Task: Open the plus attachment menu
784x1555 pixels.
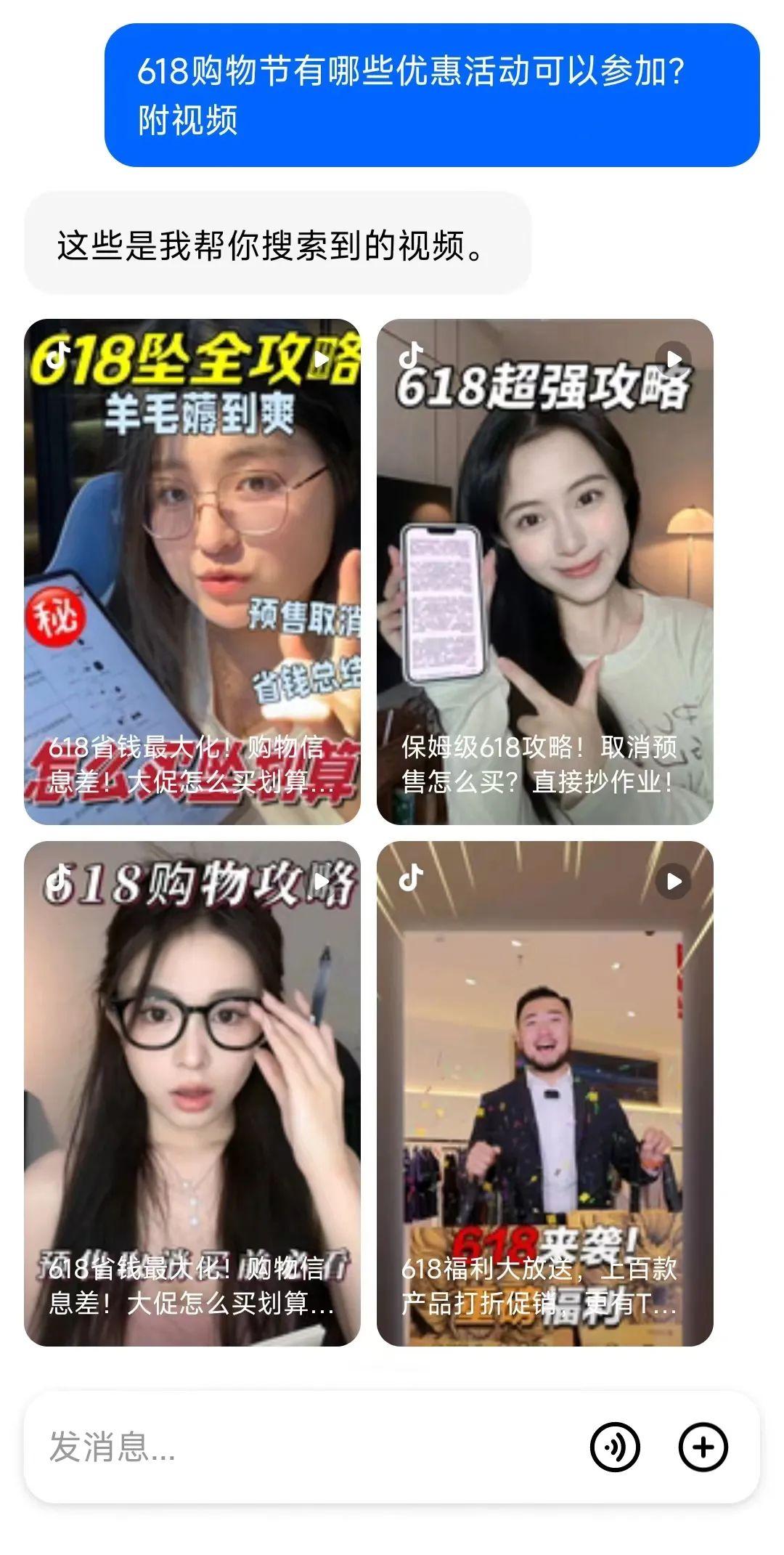Action: coord(703,1447)
